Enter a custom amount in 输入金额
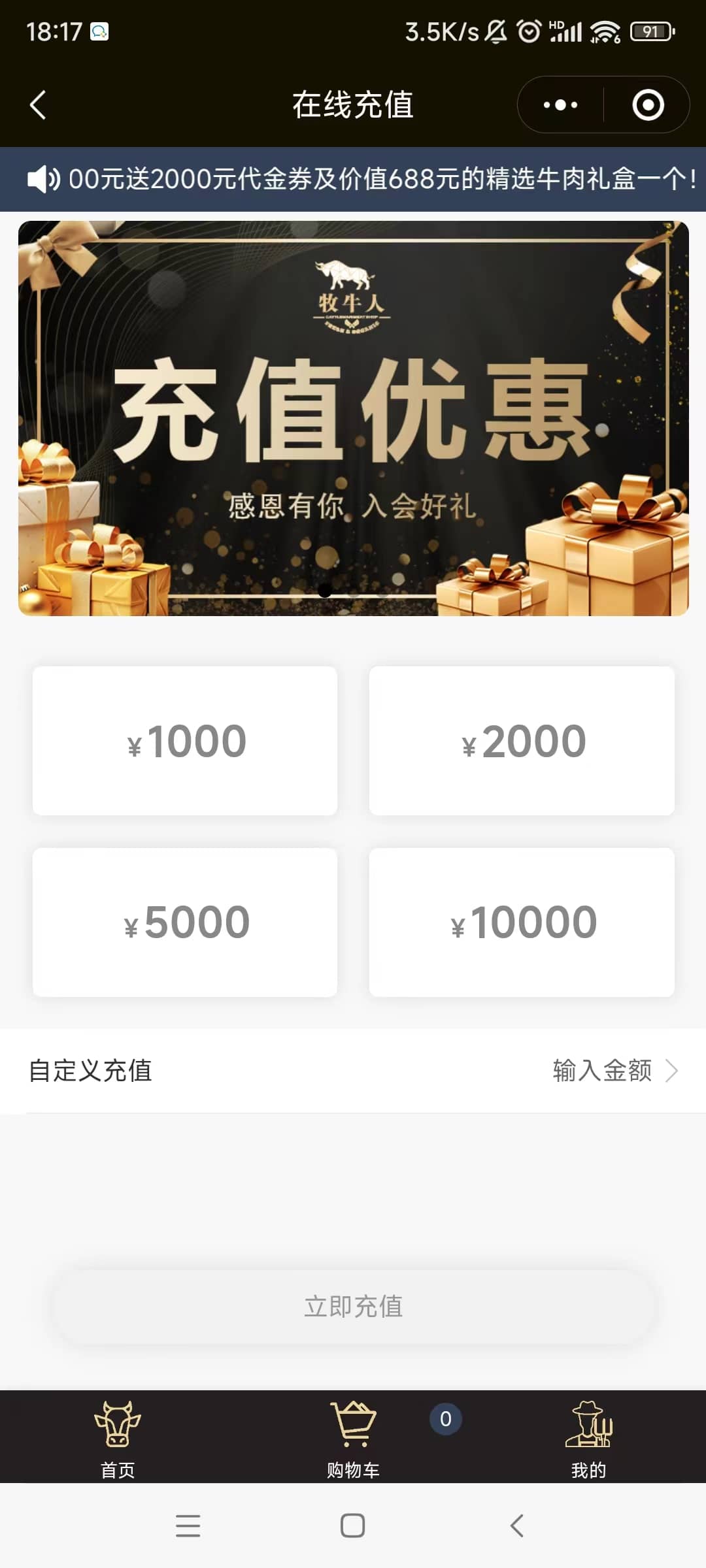This screenshot has height=1568, width=706. tap(602, 1071)
